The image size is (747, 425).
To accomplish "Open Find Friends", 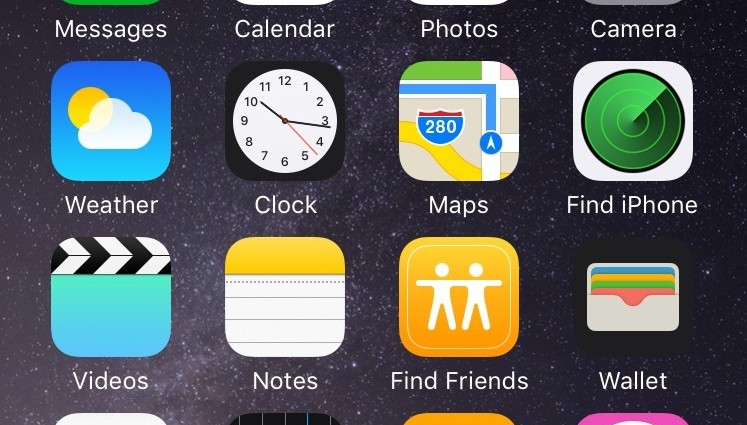I will (x=459, y=297).
